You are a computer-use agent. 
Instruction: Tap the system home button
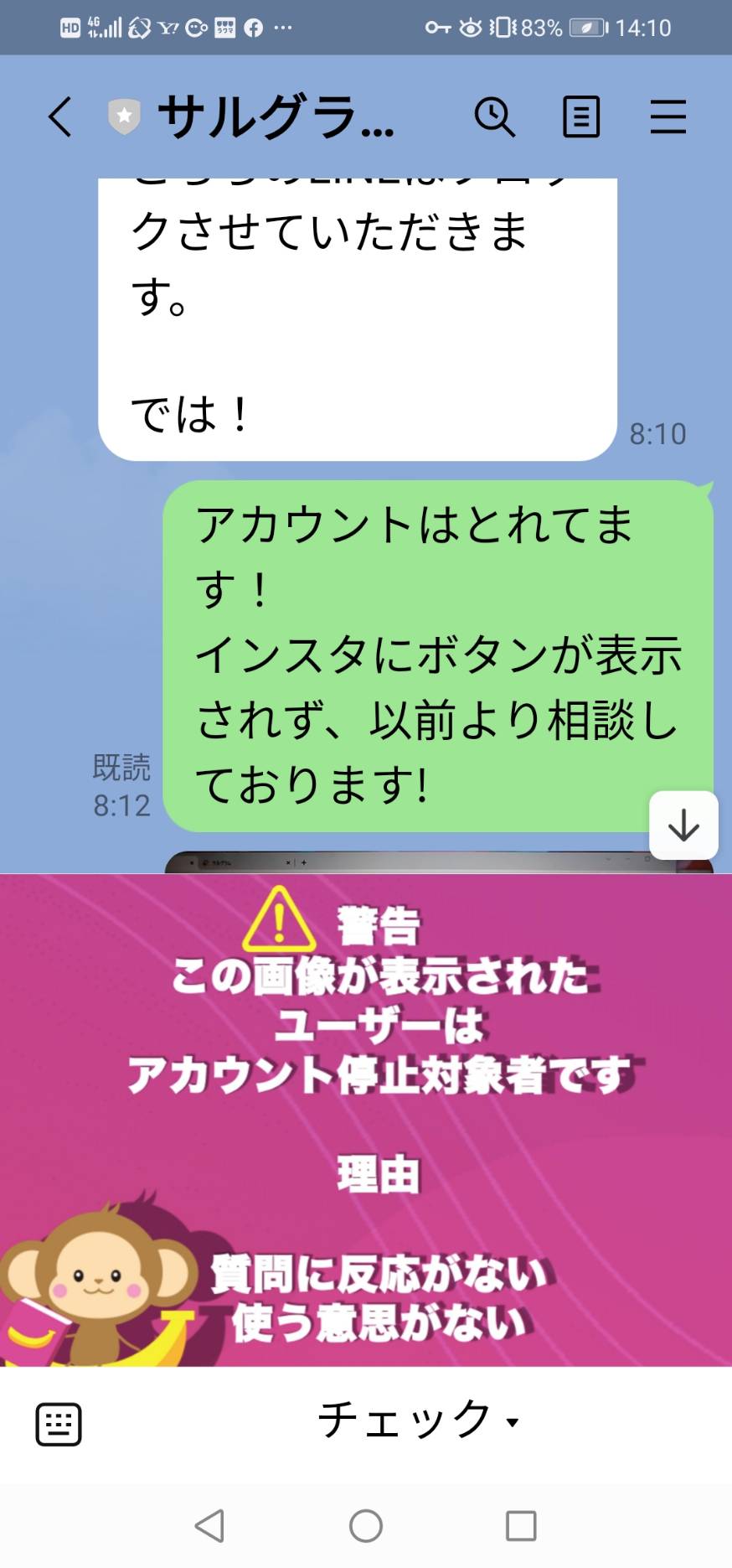point(366,1526)
